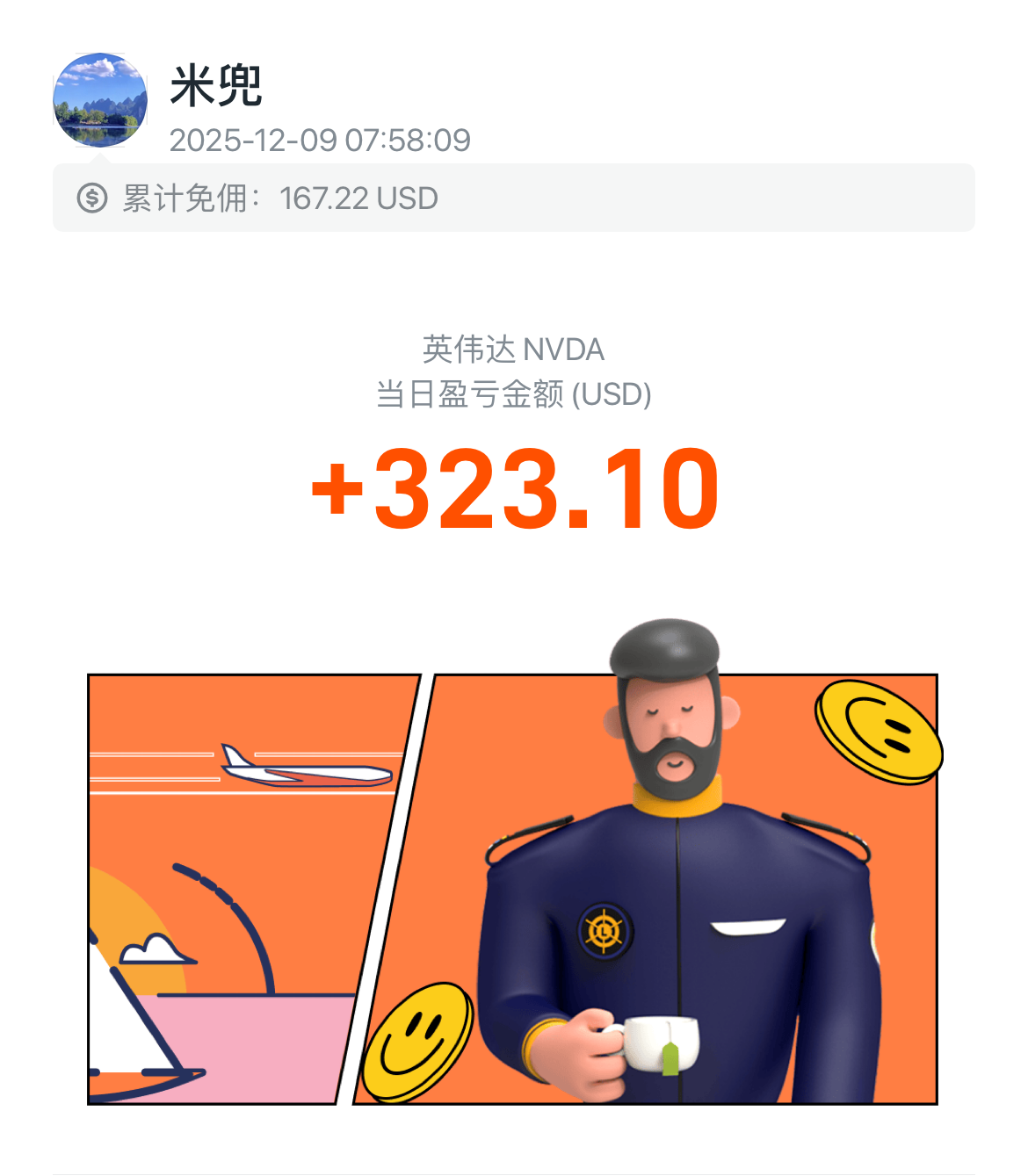The width and height of the screenshot is (1028, 1176).
Task: Expand the 英伟达 NVDA stock details
Action: tap(513, 350)
